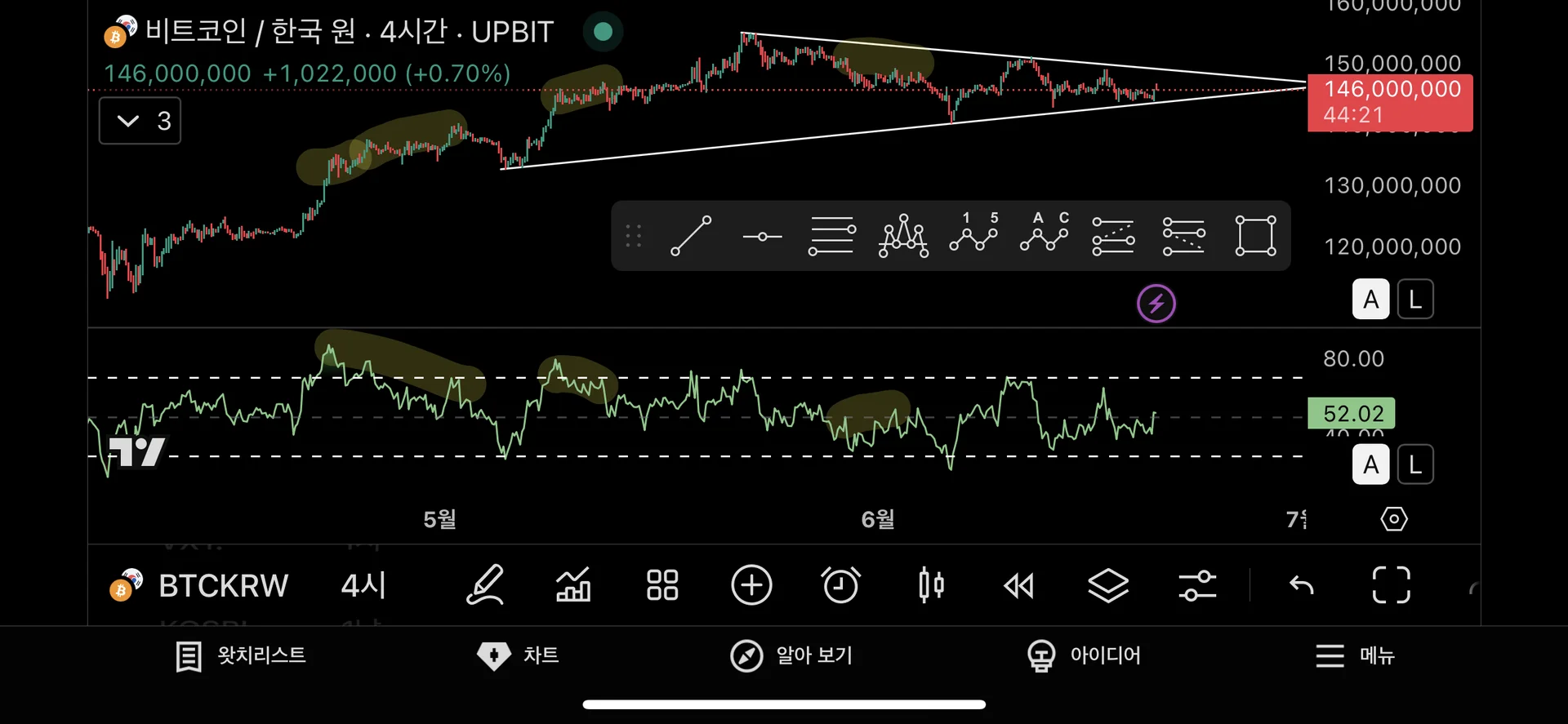Expand the collapsed indicator legend showing 3

point(140,121)
